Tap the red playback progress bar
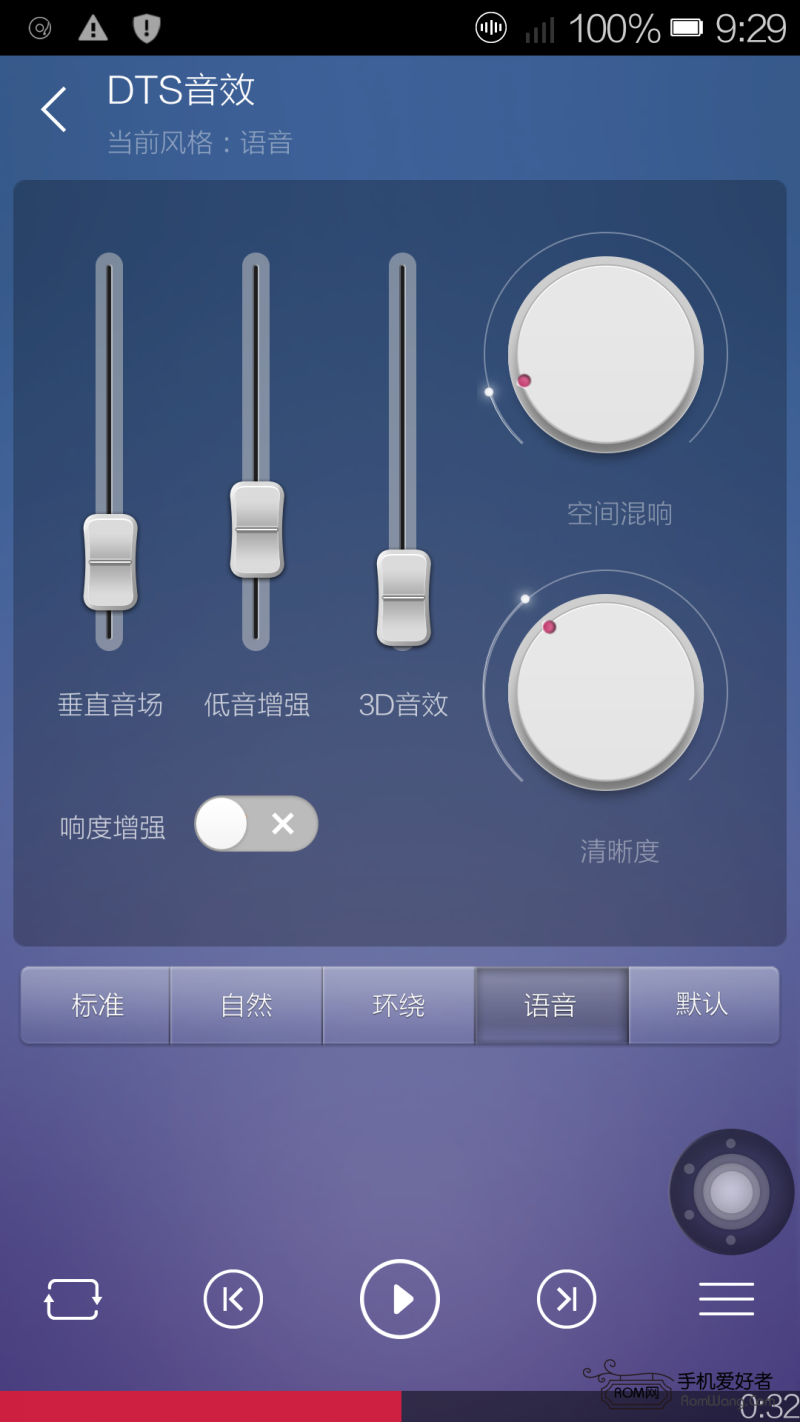Viewport: 800px width, 1422px height. 200,1406
